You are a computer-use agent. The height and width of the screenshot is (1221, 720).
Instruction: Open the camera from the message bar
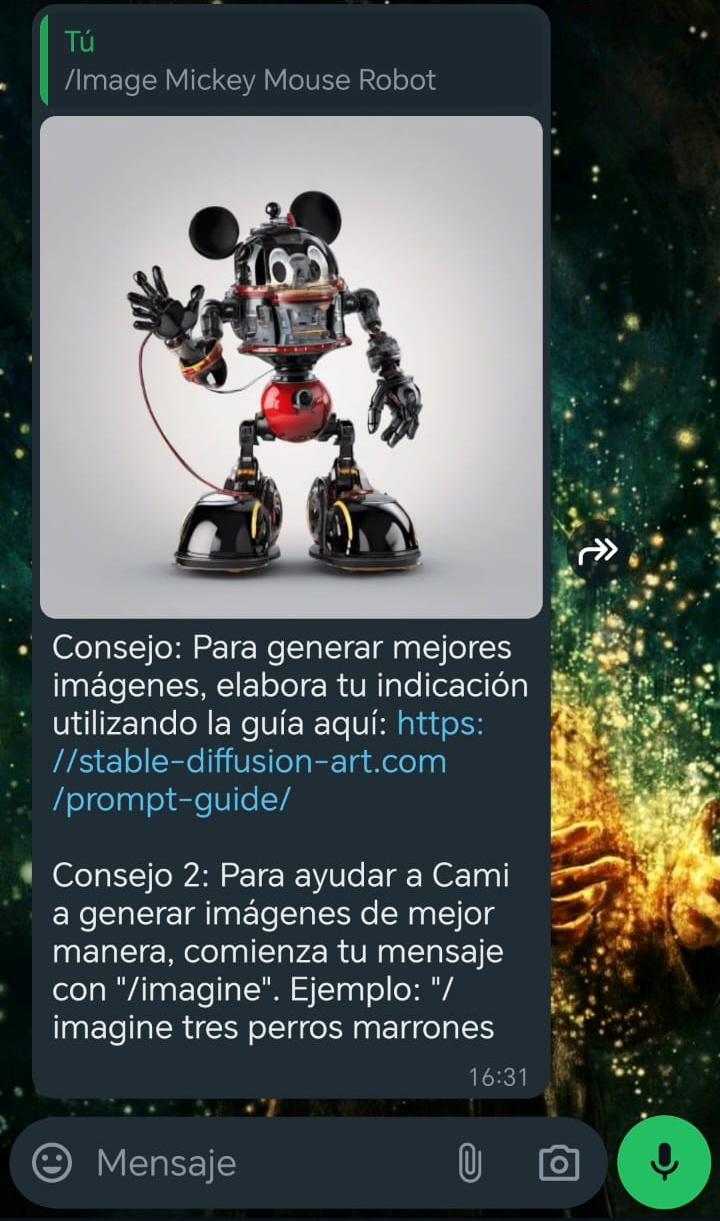pyautogui.click(x=558, y=1163)
